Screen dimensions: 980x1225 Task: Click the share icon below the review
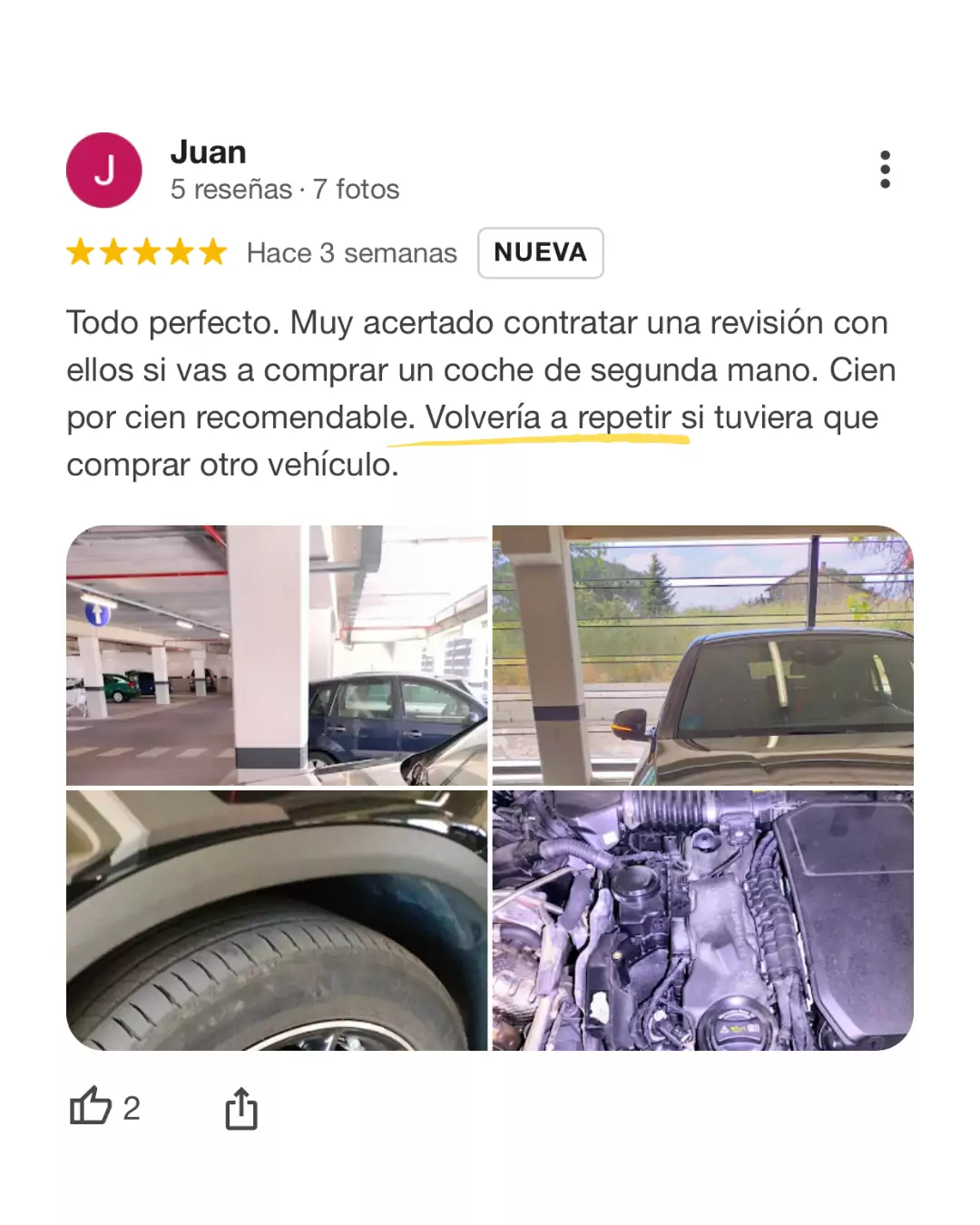[x=240, y=1106]
